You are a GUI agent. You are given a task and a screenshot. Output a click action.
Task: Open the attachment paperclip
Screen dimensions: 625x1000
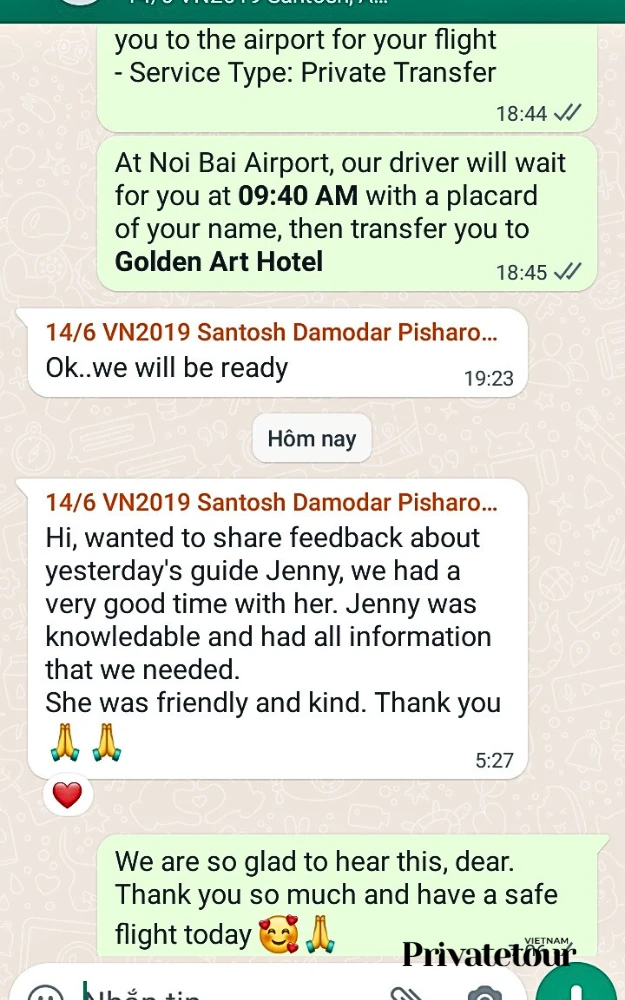[408, 994]
